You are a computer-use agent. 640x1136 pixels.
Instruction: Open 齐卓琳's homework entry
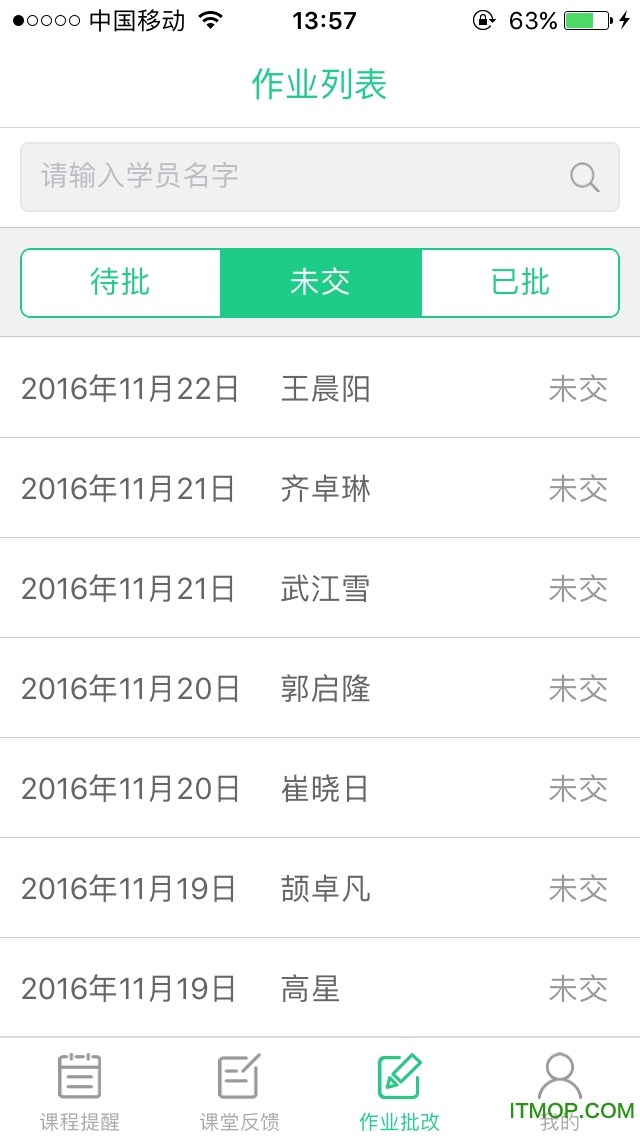[x=320, y=488]
